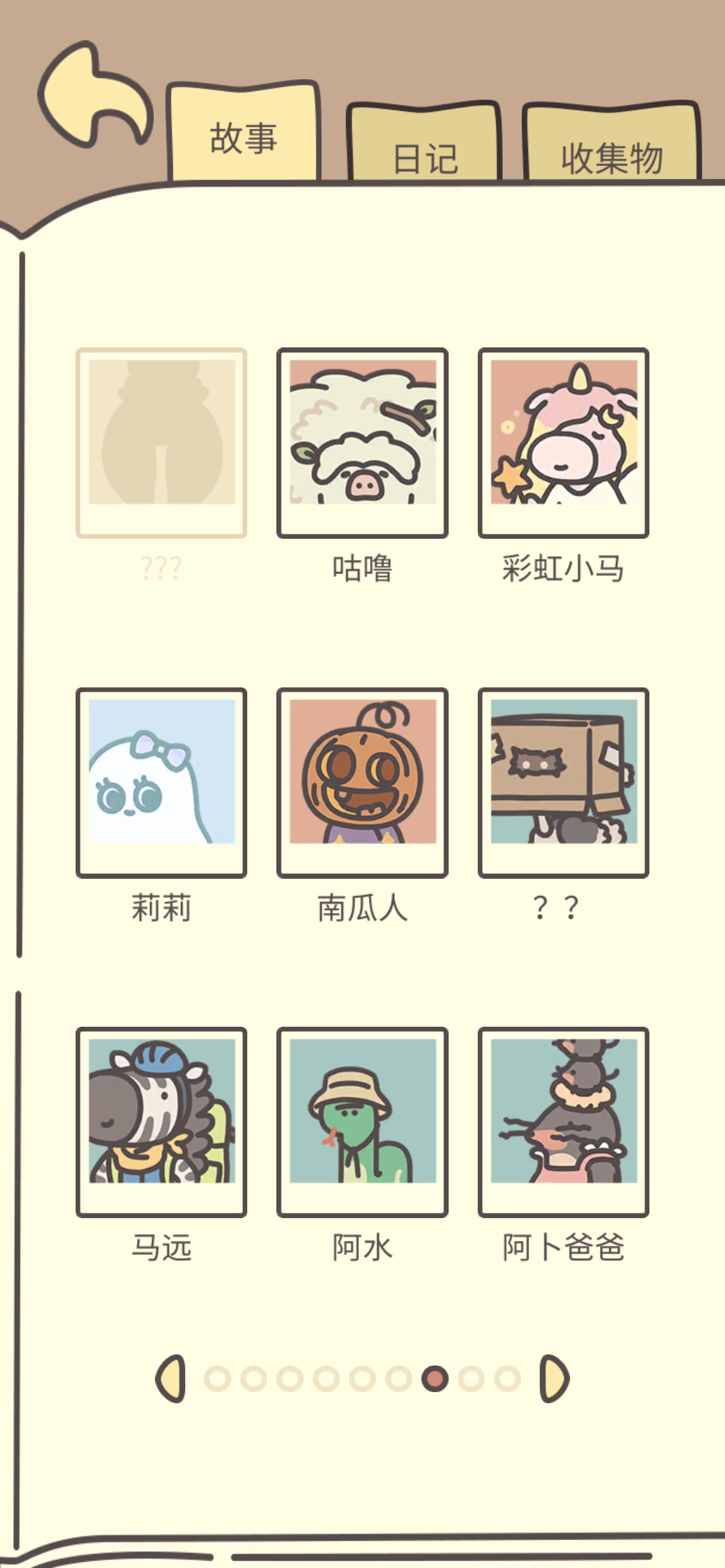This screenshot has width=725, height=1568.
Task: Open the 彩虹小马 story card
Action: pos(563,442)
